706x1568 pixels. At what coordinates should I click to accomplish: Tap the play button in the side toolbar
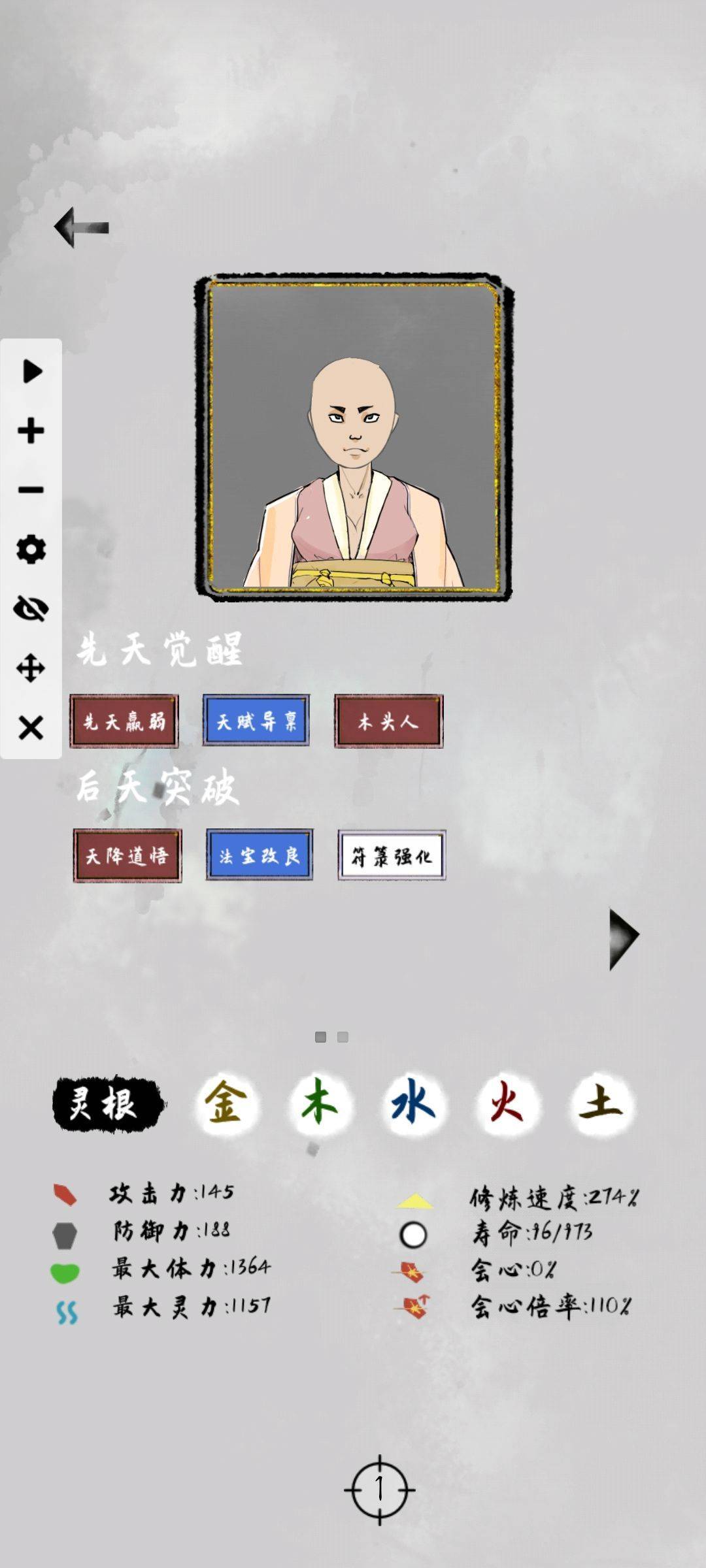click(x=31, y=371)
